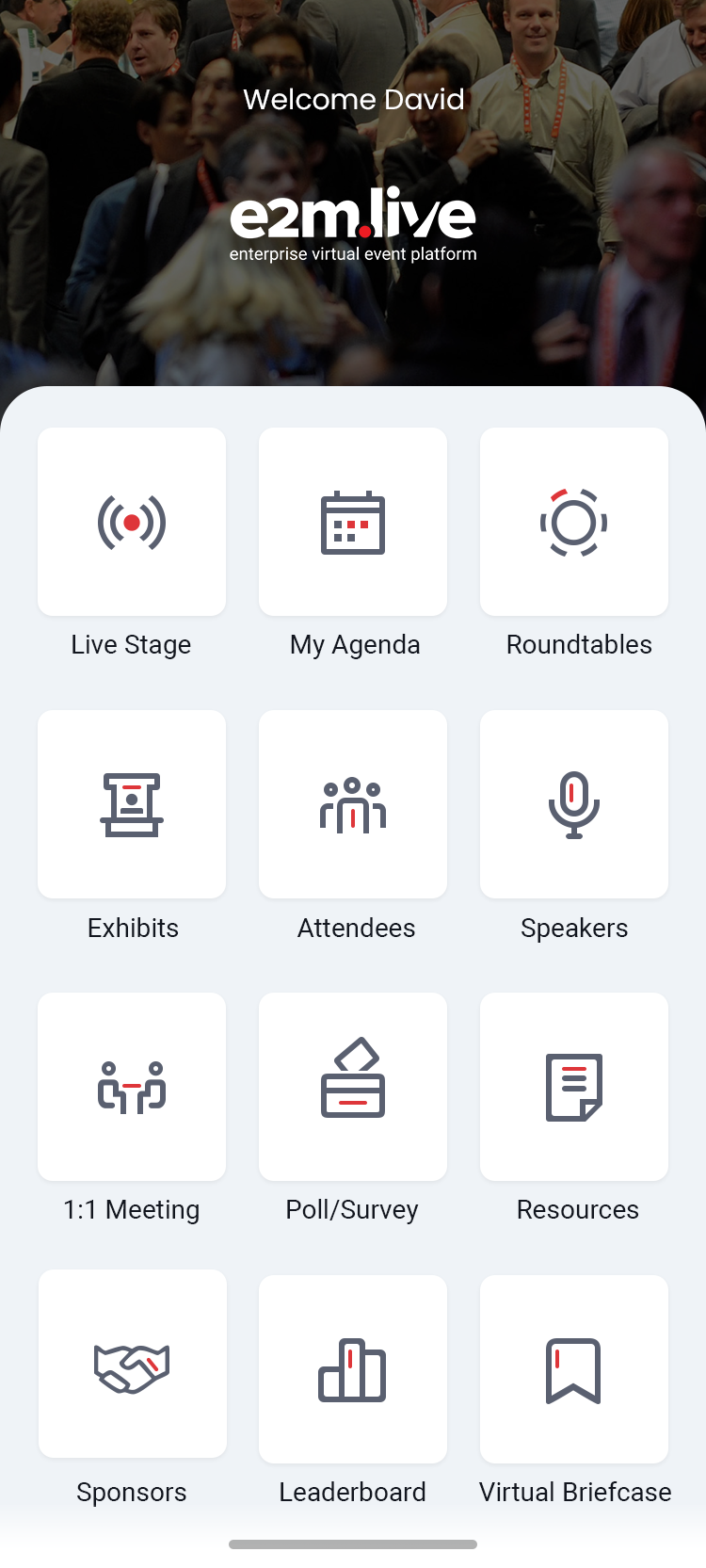This screenshot has width=706, height=1568.
Task: View My Agenda
Action: click(x=353, y=522)
